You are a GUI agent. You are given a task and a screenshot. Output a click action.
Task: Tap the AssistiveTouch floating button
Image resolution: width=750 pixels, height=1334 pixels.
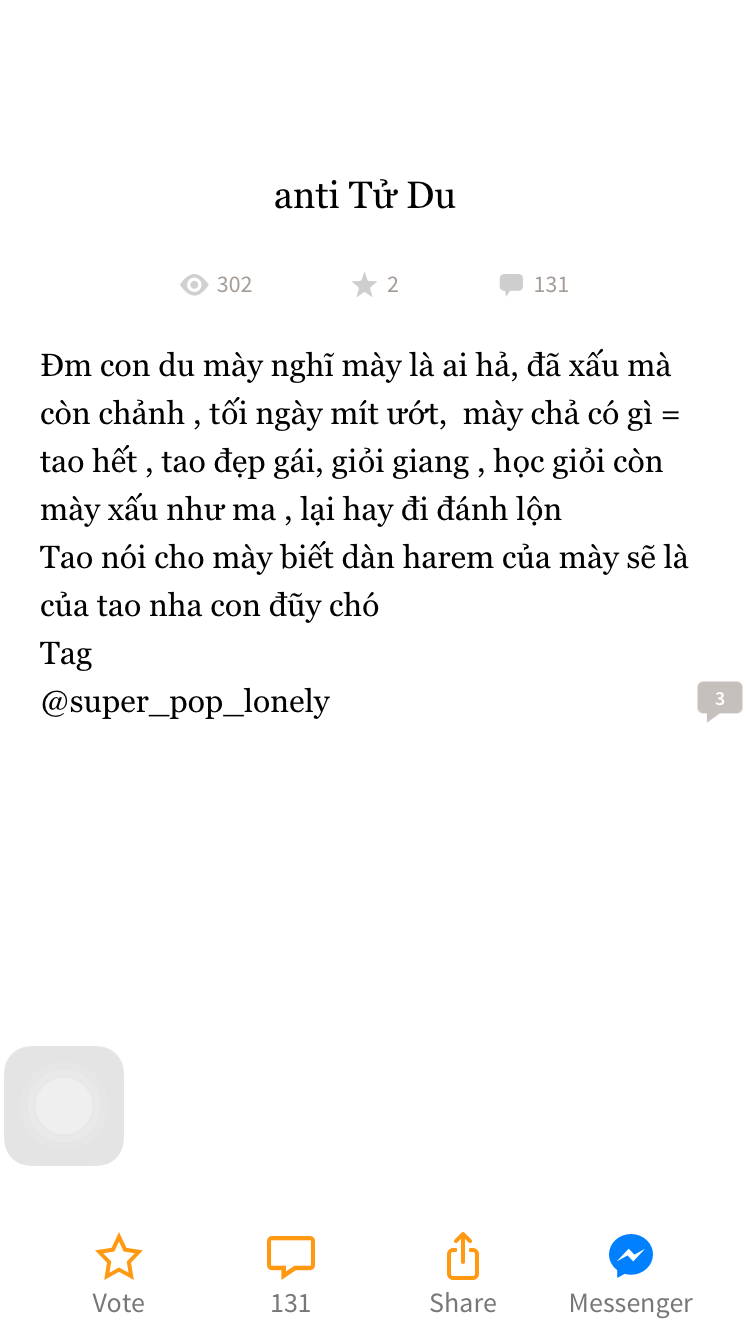click(64, 1106)
